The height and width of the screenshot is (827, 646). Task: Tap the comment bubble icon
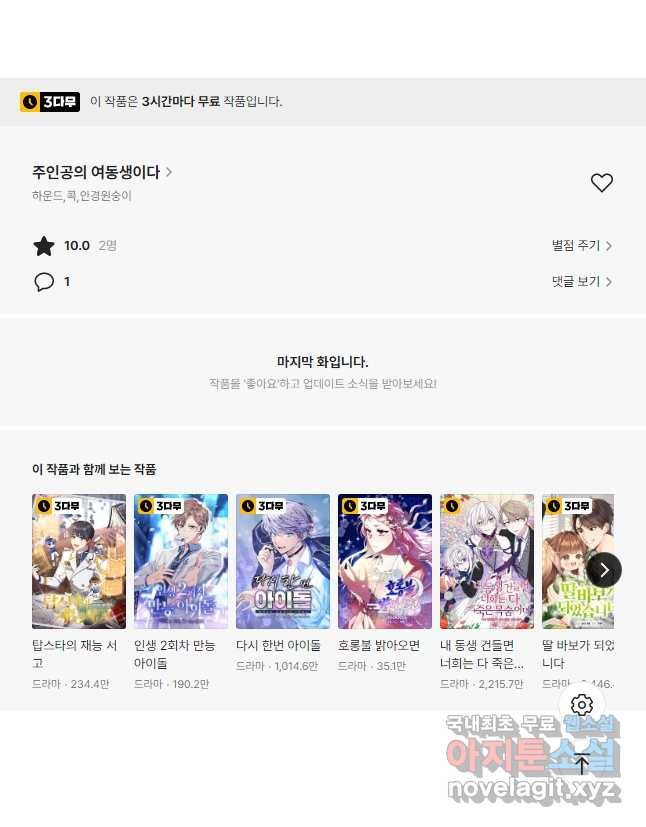(44, 282)
